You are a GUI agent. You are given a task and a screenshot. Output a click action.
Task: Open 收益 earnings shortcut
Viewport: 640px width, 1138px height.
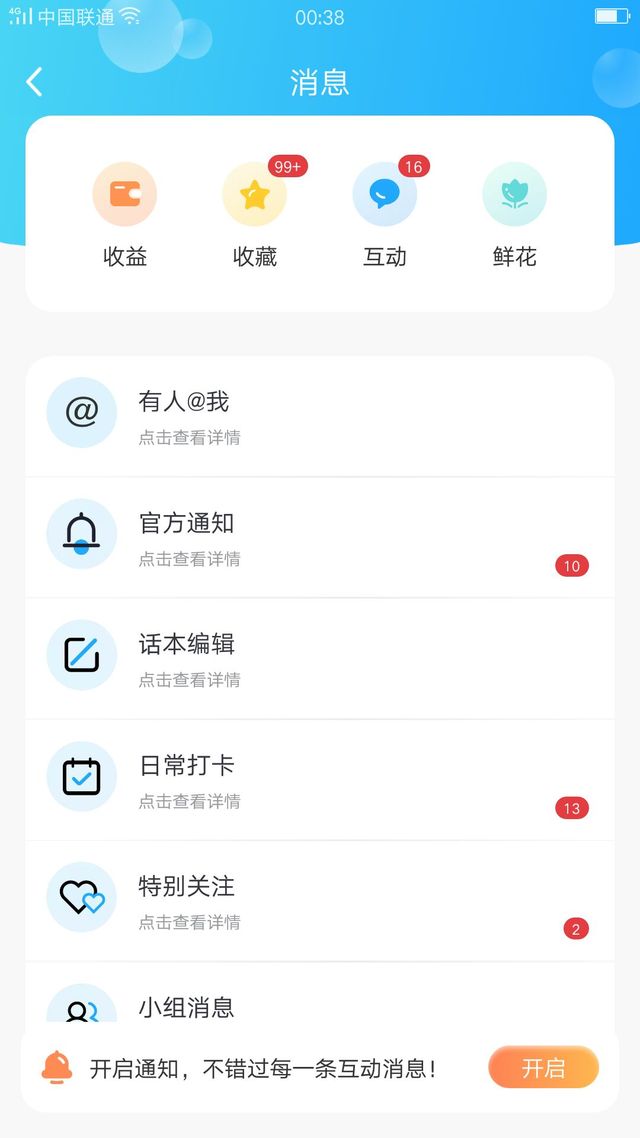125,216
